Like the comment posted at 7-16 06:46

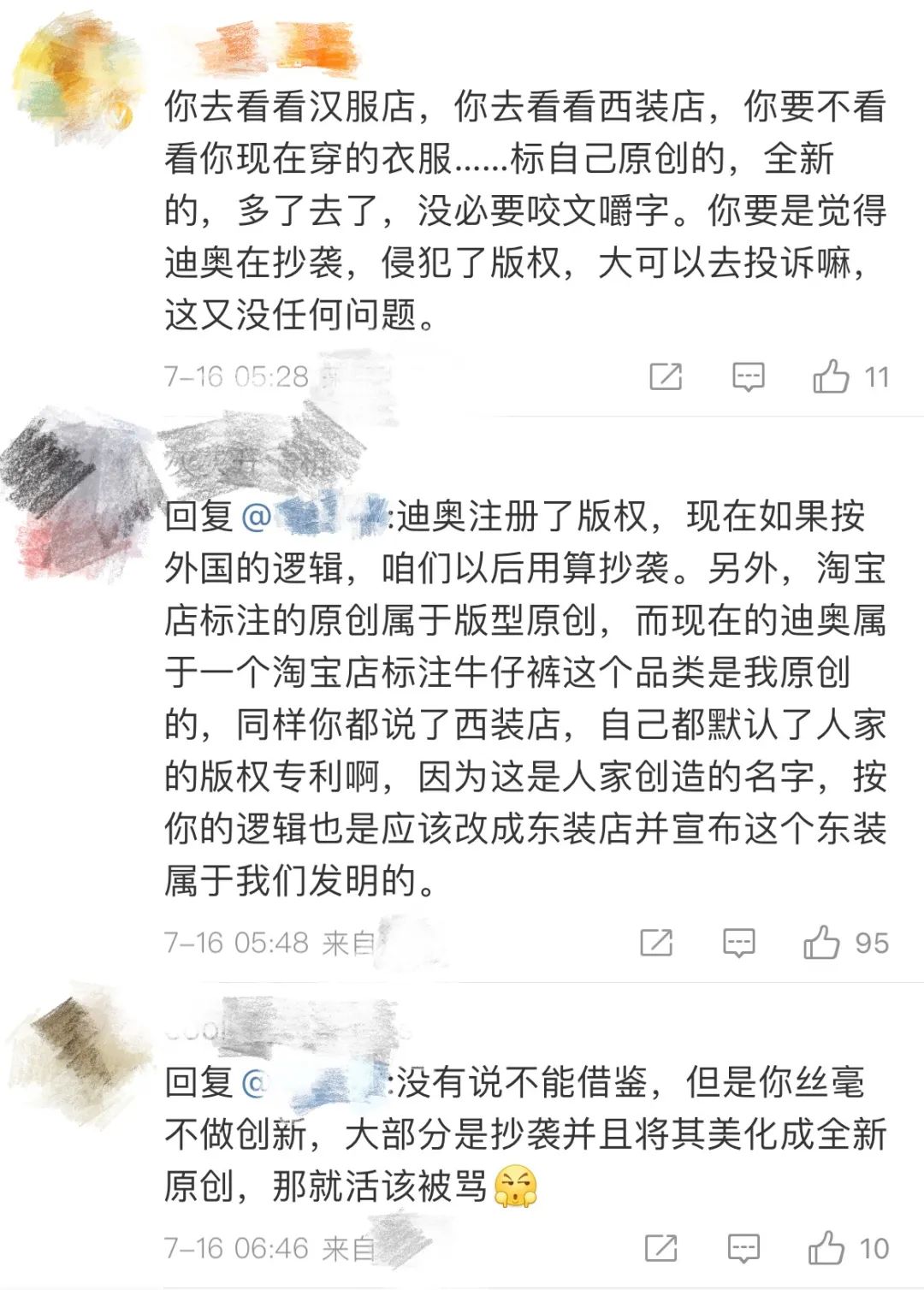(x=826, y=1248)
